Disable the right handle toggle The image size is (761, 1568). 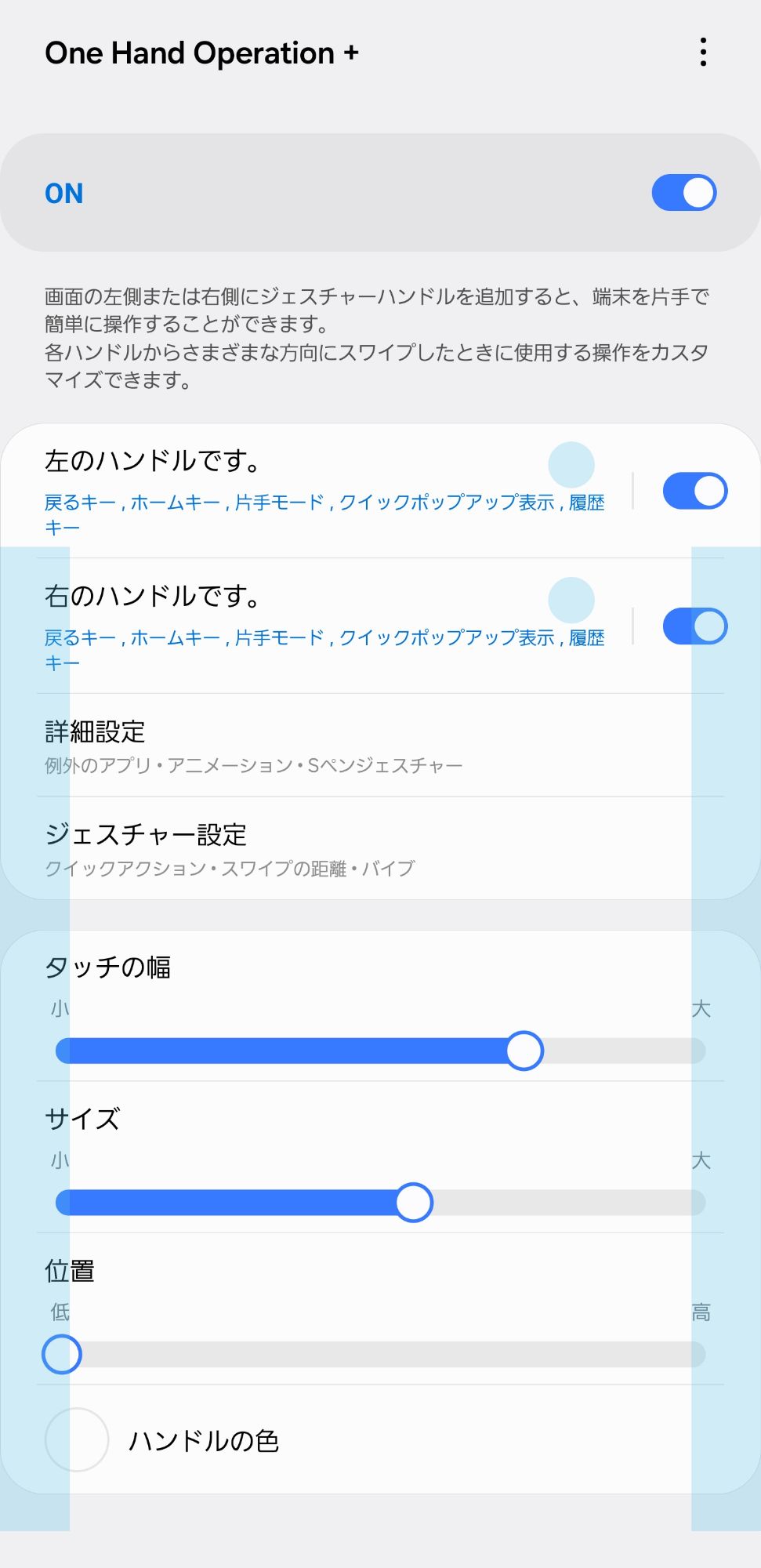(x=694, y=626)
